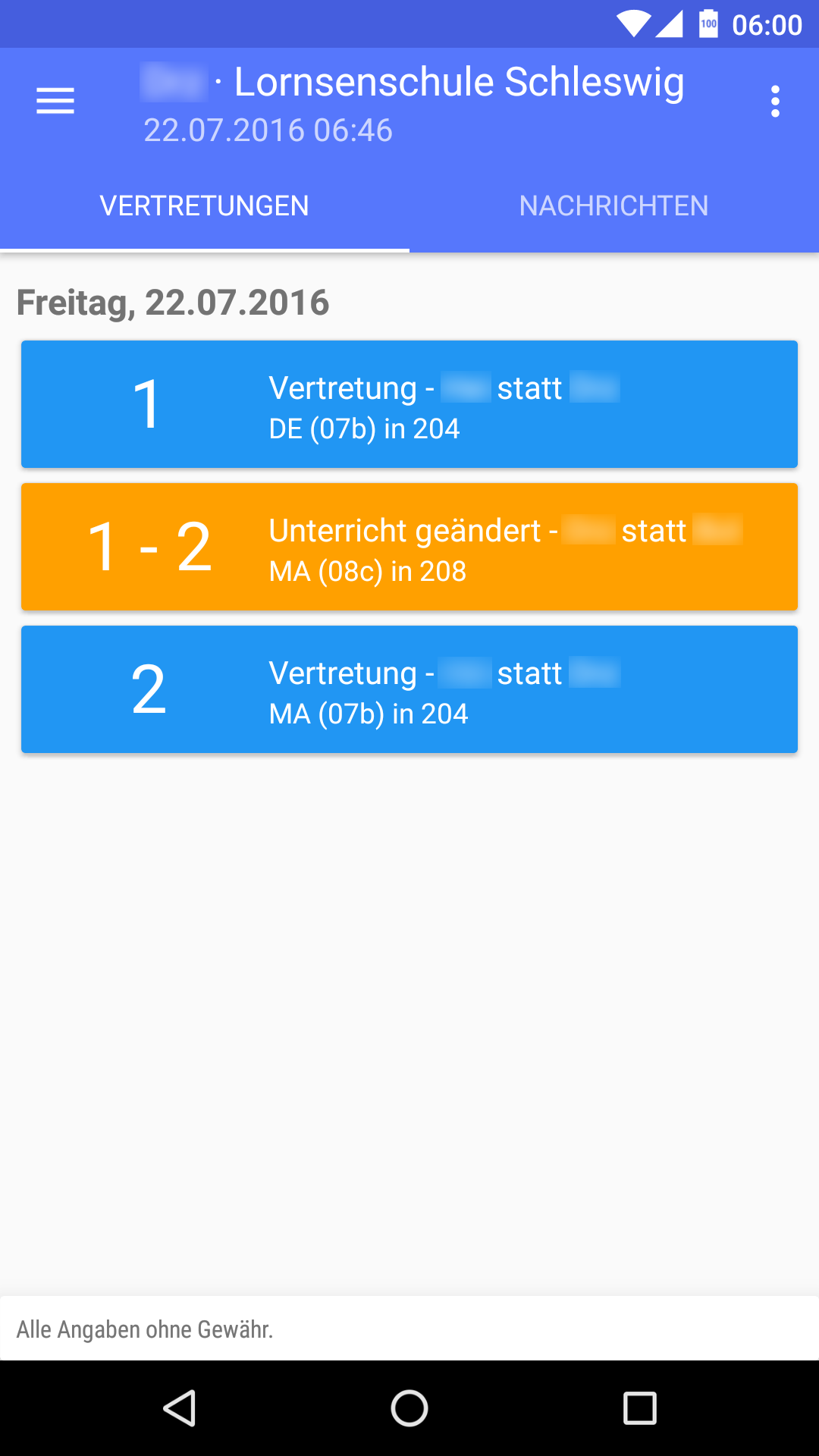Open the navigation drawer menu
Screen dimensions: 819x1456
tap(55, 101)
